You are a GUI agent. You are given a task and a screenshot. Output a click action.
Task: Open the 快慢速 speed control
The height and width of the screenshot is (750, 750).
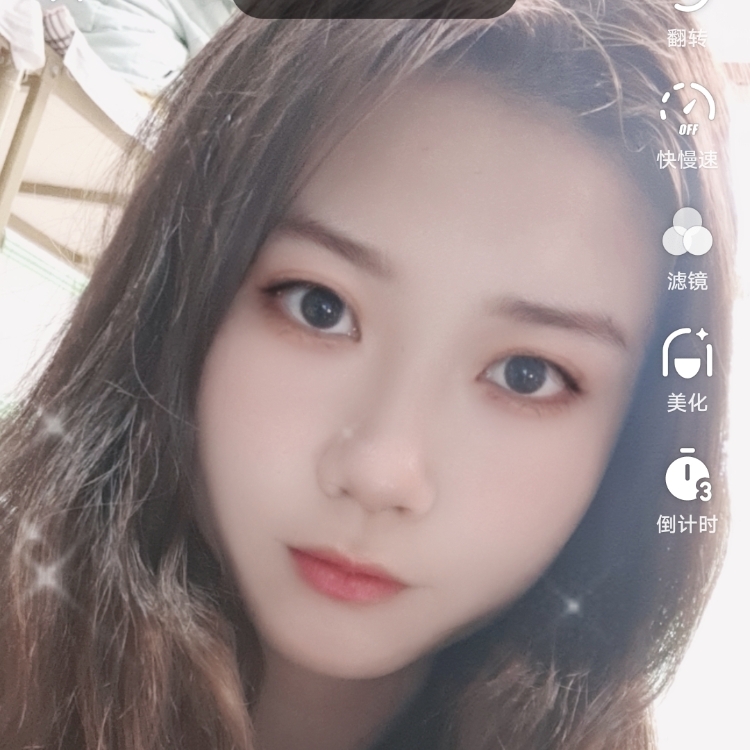coord(687,112)
